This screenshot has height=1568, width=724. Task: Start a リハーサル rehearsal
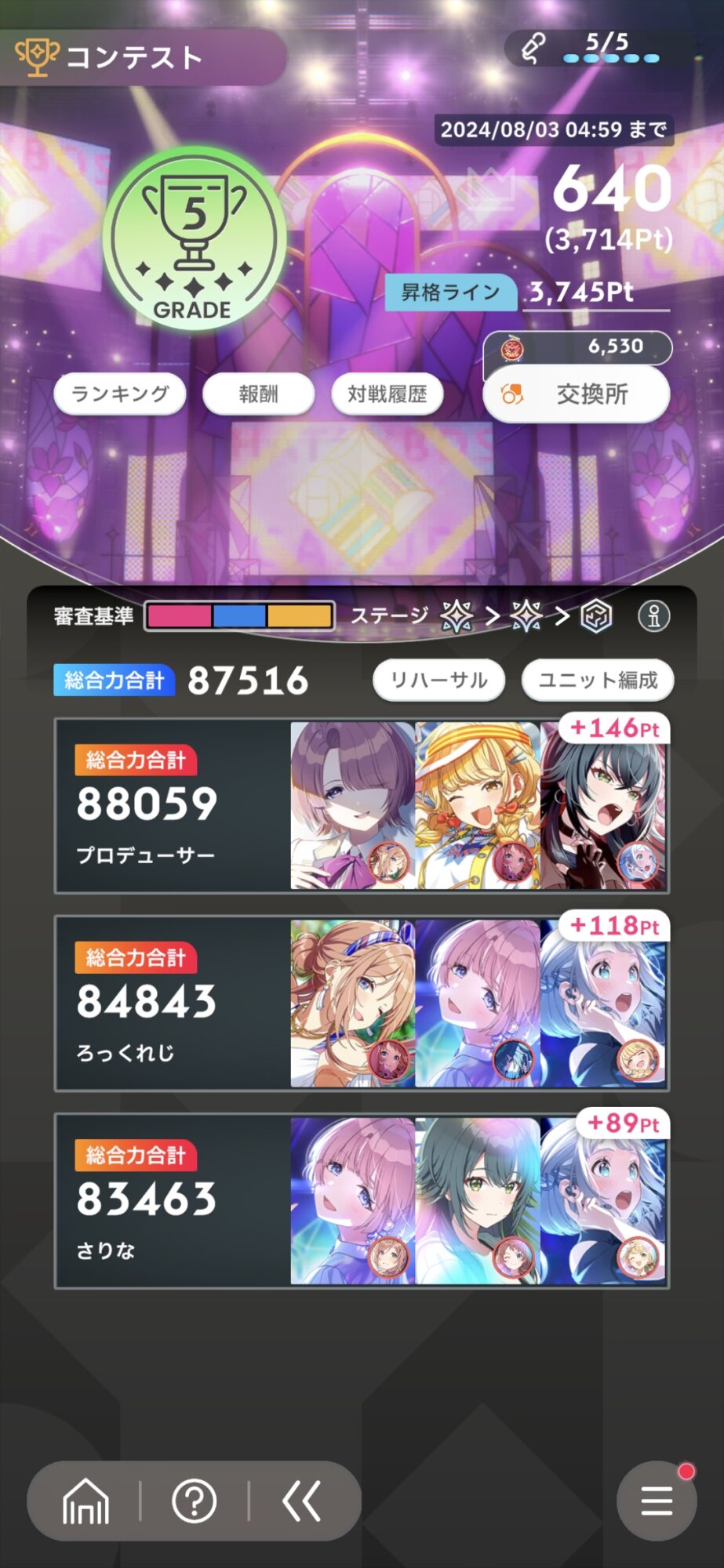click(x=438, y=680)
